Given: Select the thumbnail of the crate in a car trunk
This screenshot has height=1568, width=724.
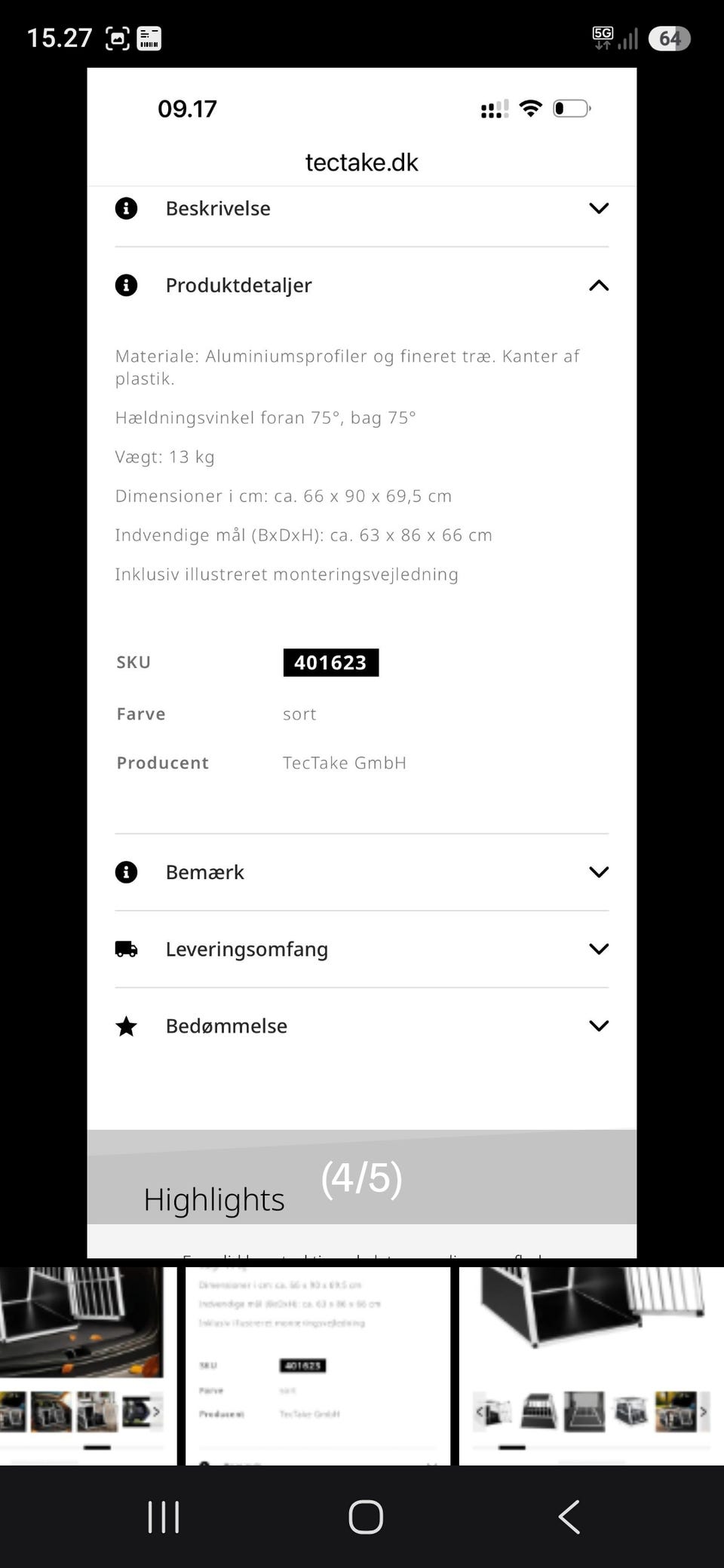Looking at the screenshot, I should (x=88, y=1365).
